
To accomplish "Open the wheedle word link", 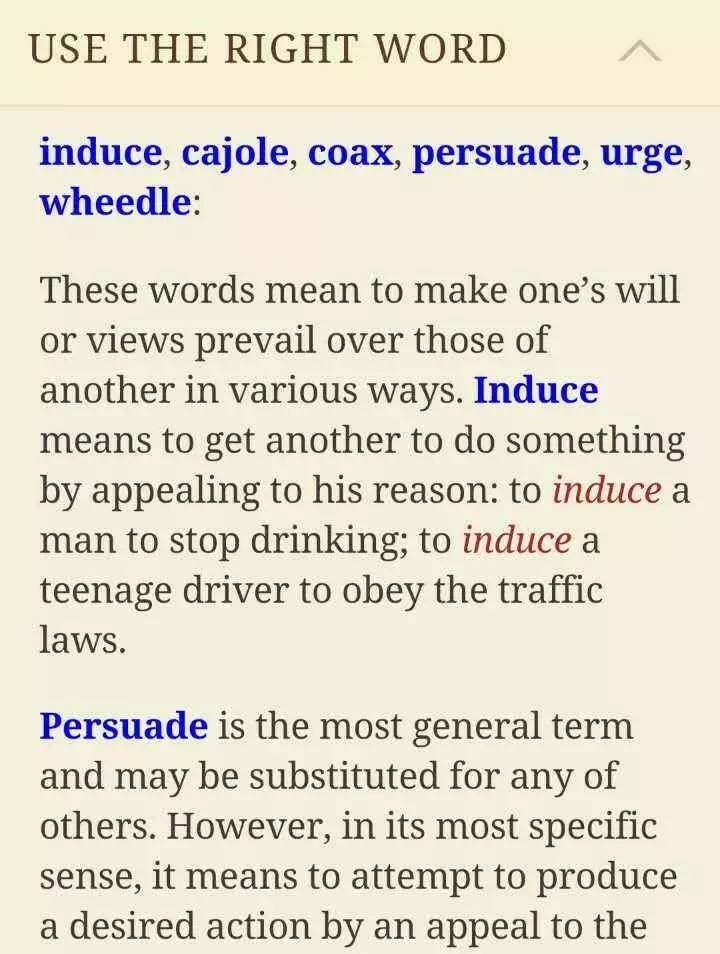I will [114, 202].
